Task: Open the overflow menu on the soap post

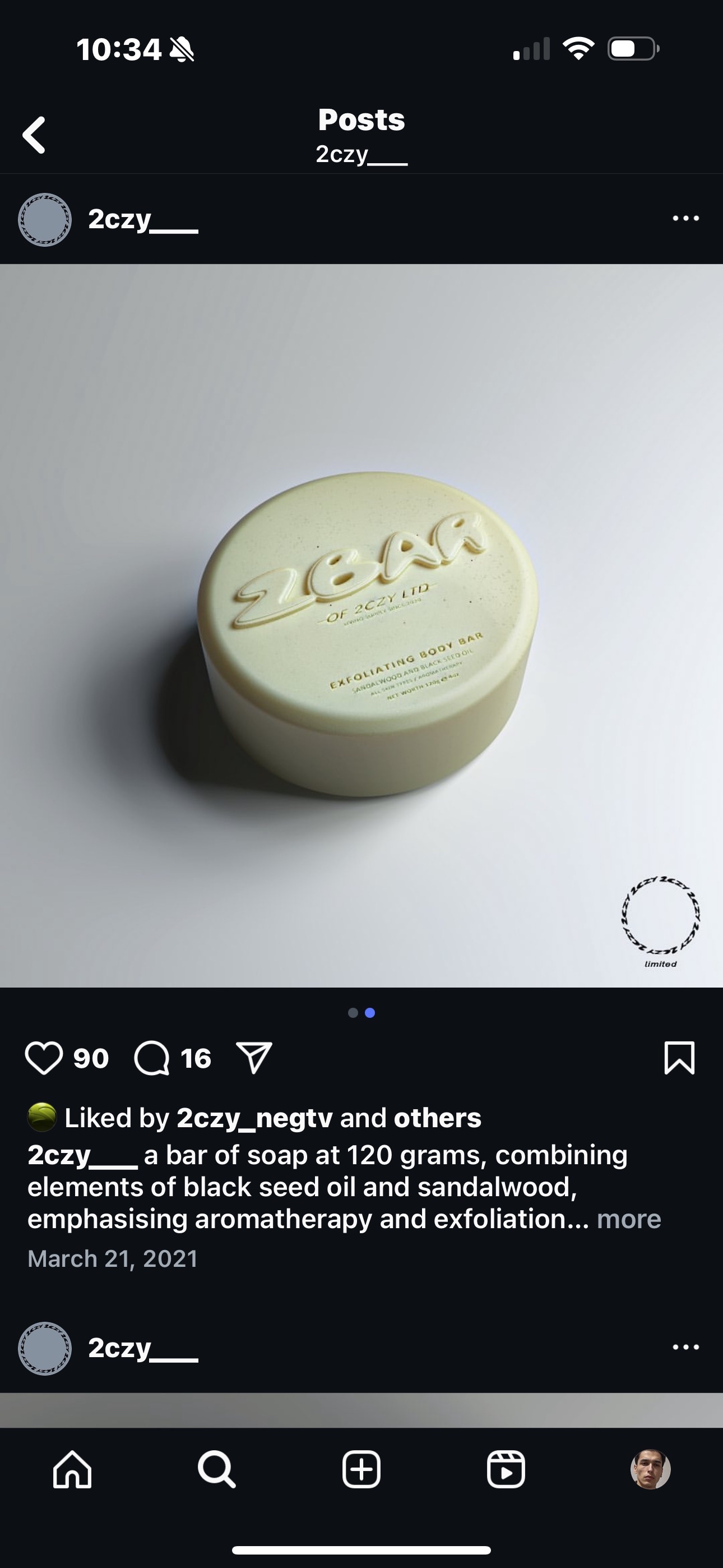Action: [x=685, y=219]
